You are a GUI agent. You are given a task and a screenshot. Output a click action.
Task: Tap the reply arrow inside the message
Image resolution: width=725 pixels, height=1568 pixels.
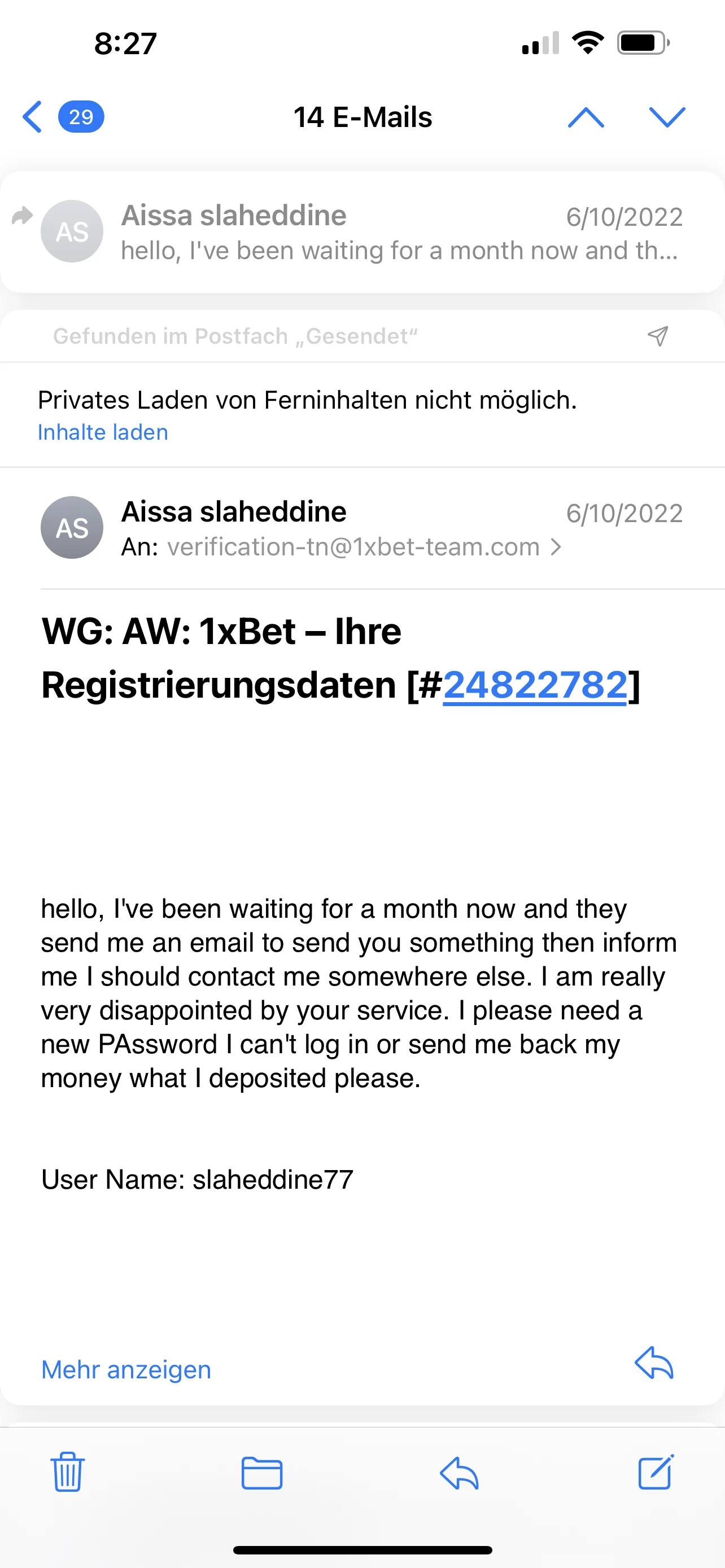[x=654, y=1363]
